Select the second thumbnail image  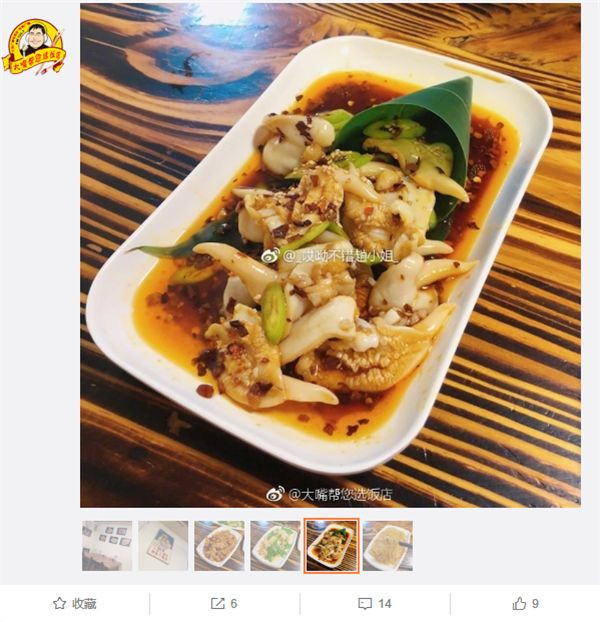[163, 545]
